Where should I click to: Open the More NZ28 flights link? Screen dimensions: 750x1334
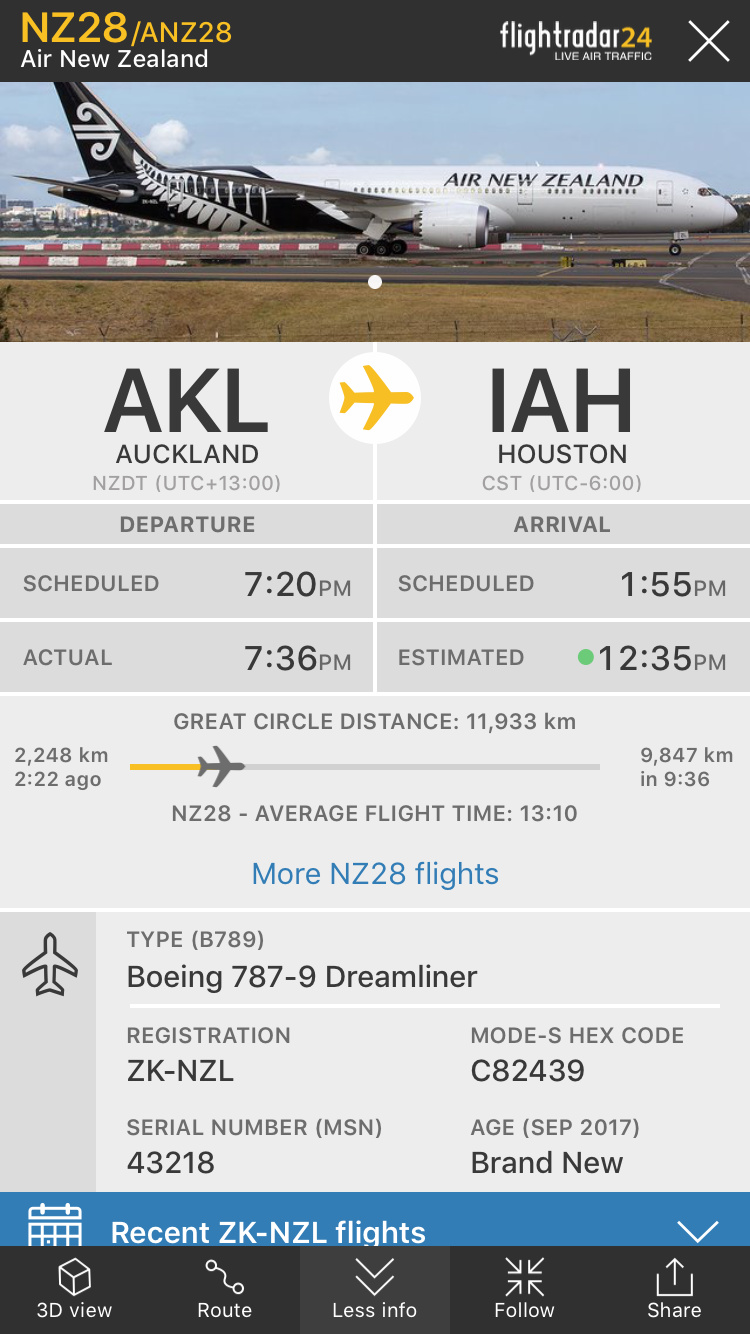pos(375,874)
